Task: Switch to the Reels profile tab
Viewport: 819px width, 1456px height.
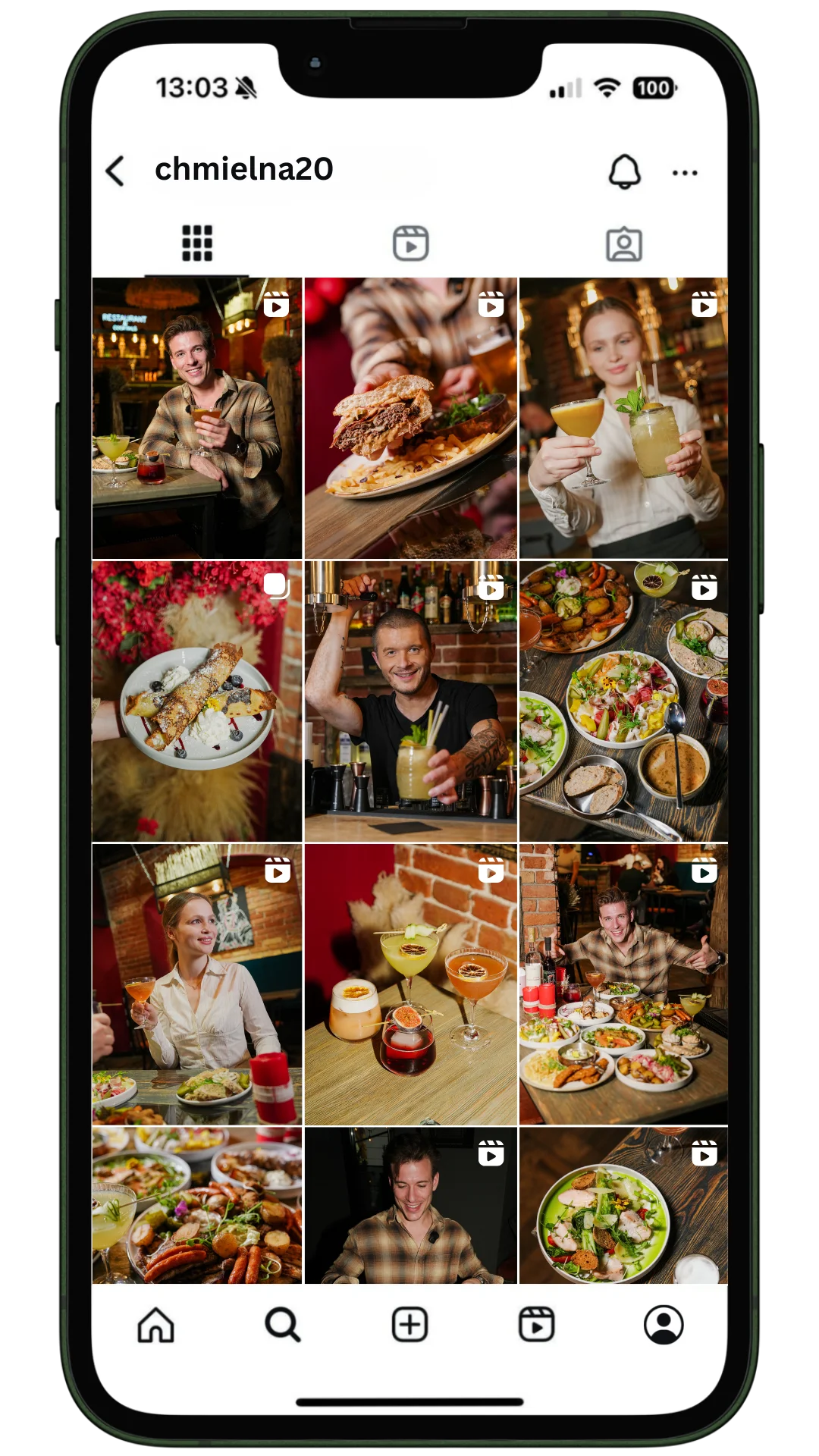Action: click(410, 243)
